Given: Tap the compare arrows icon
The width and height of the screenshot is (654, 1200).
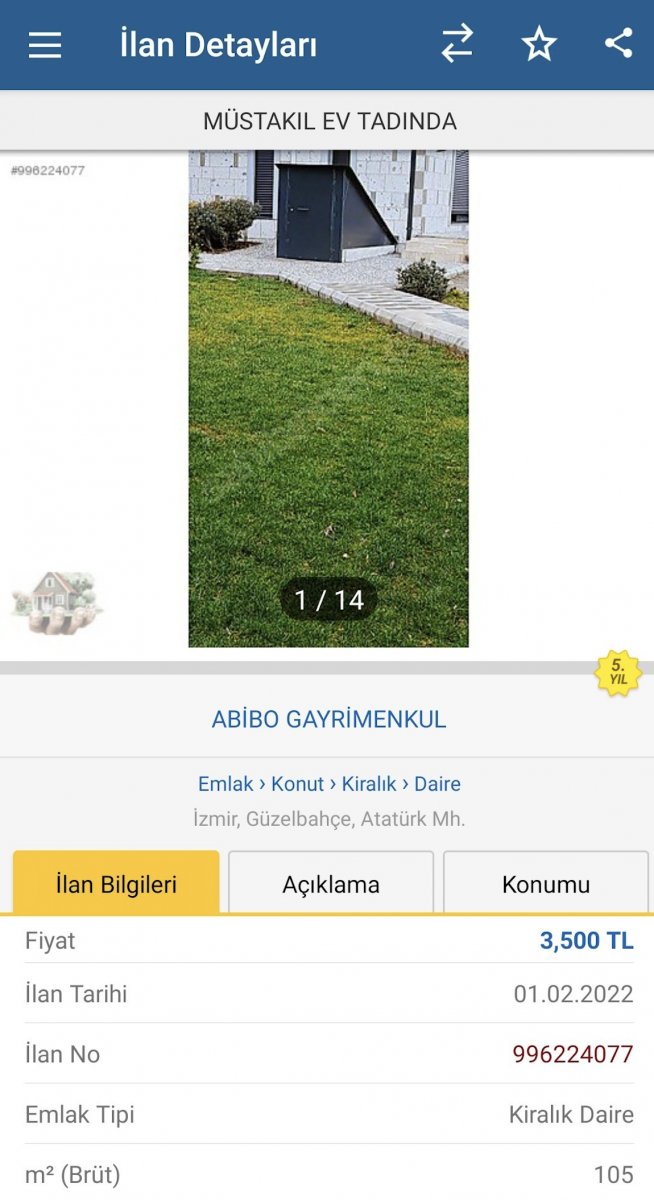Looking at the screenshot, I should click(457, 44).
